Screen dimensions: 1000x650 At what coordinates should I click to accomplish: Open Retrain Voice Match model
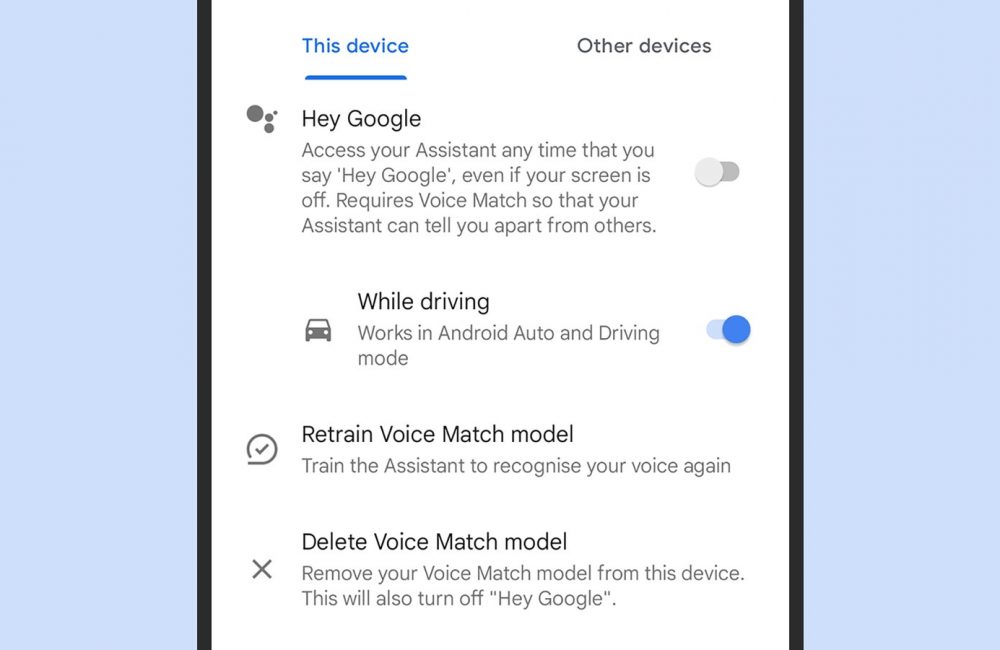point(437,435)
